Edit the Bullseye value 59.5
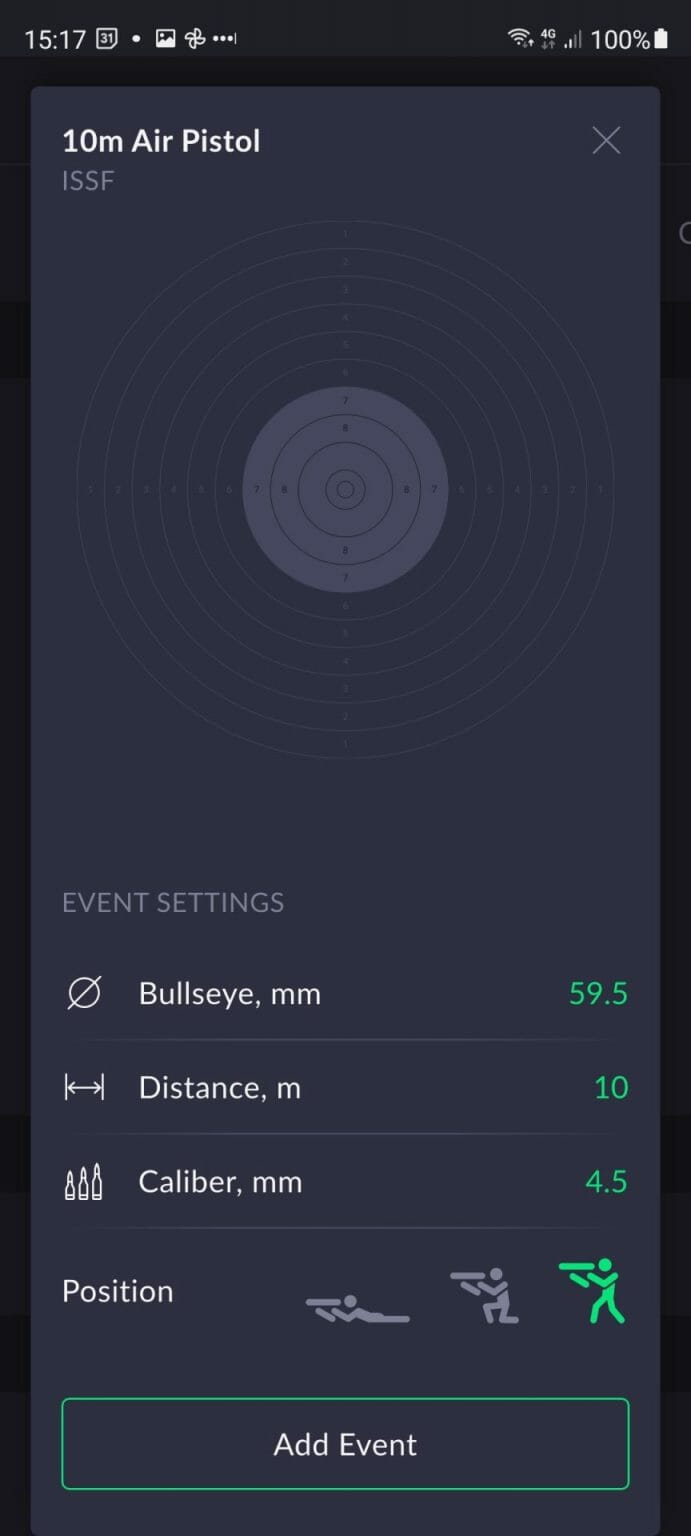Screen dimensions: 691x1536 tap(597, 994)
